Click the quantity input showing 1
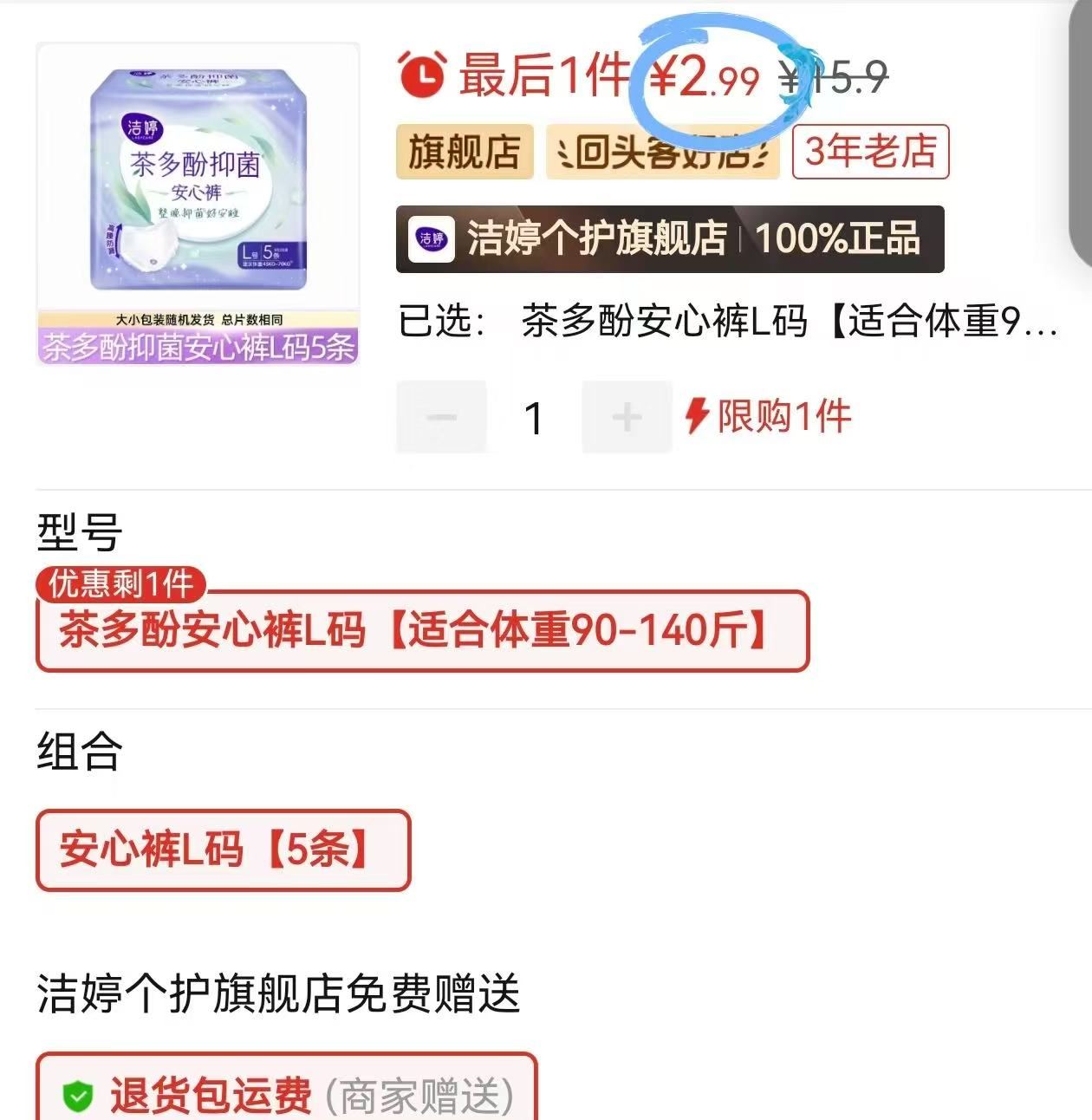This screenshot has width=1092, height=1120. point(534,417)
